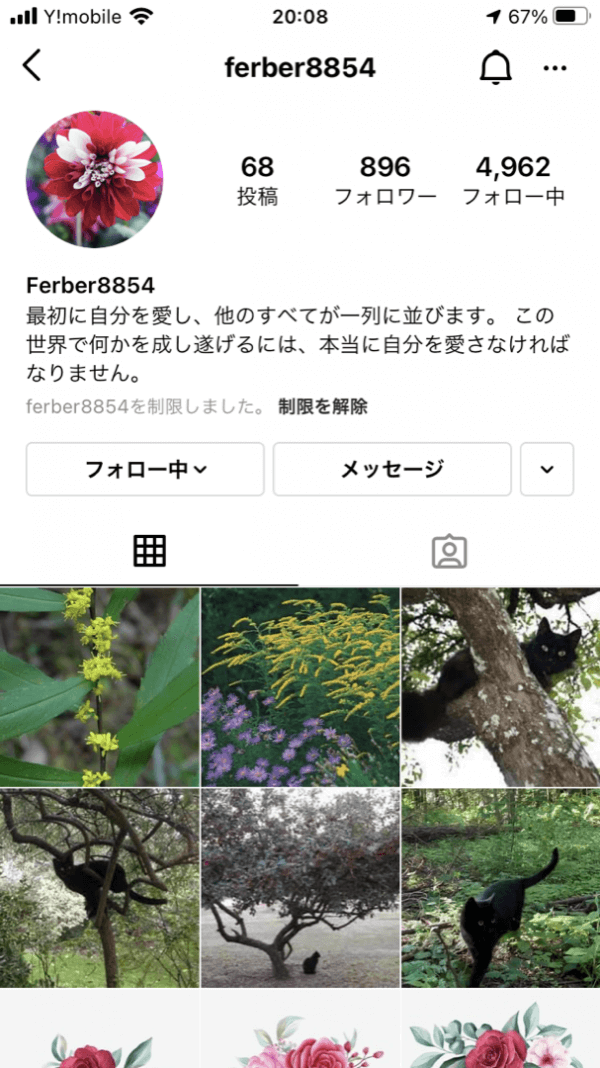View the 896 フォロワー followers list
Viewport: 600px width, 1068px height.
(385, 180)
